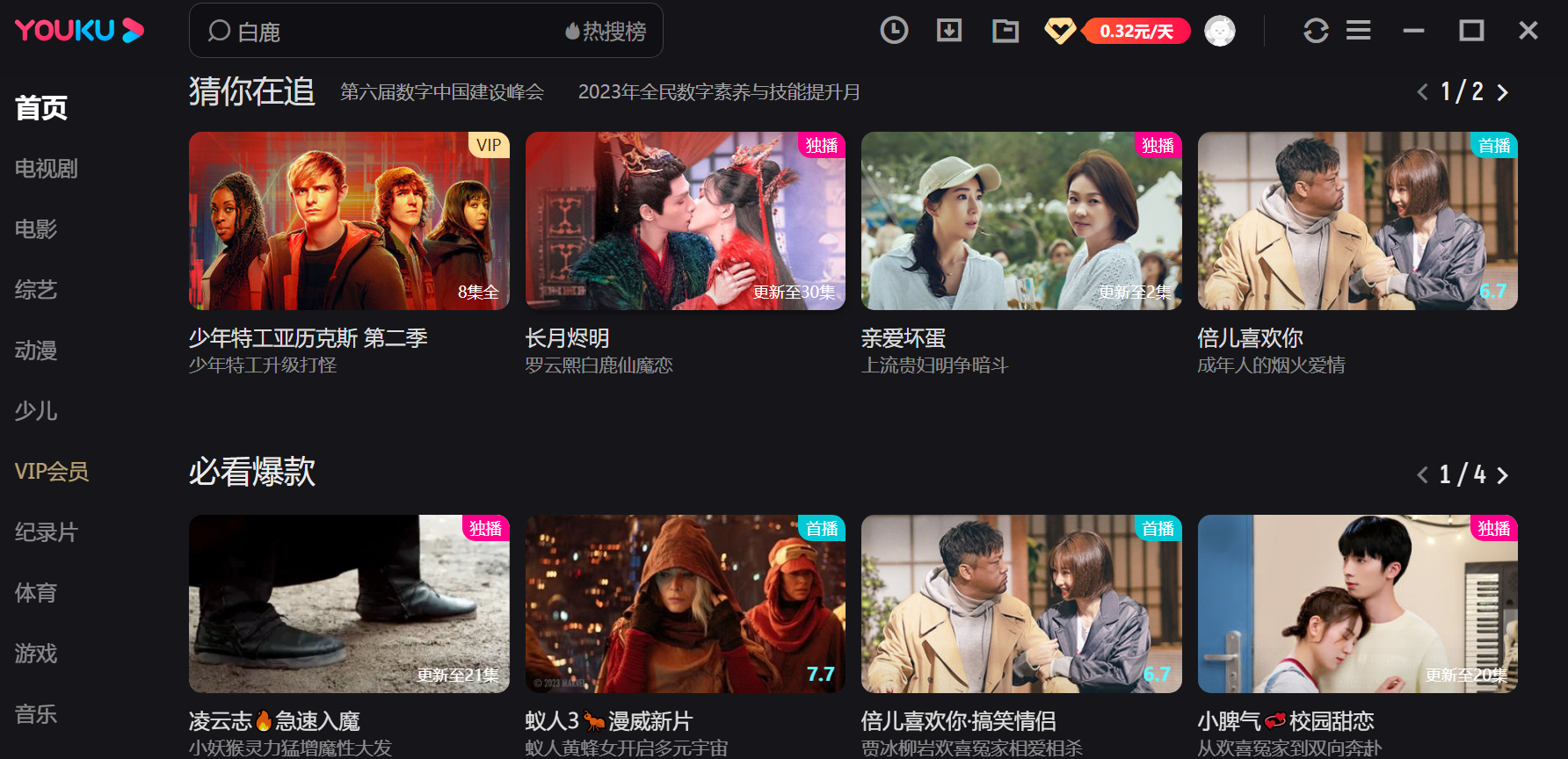The image size is (1568, 759).
Task: Open watch history clock icon
Action: coord(894,31)
